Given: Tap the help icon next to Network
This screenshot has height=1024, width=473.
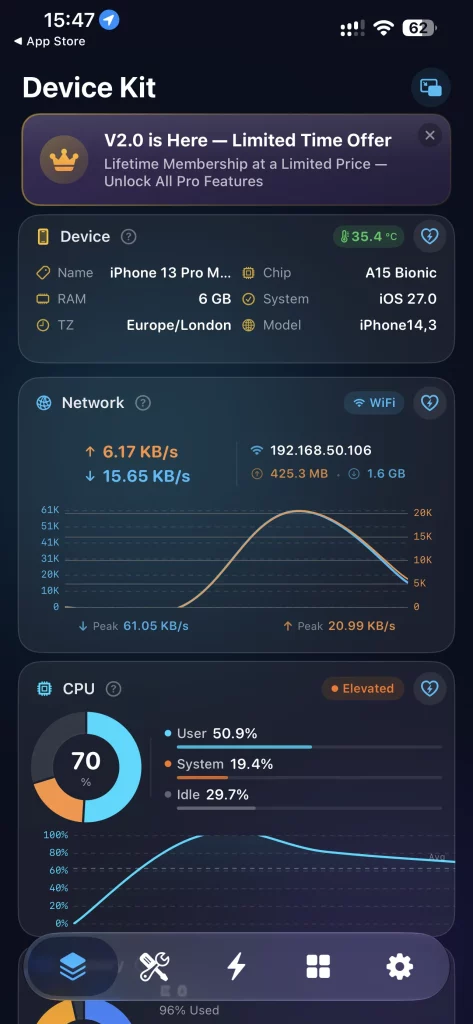Looking at the screenshot, I should click(x=142, y=403).
